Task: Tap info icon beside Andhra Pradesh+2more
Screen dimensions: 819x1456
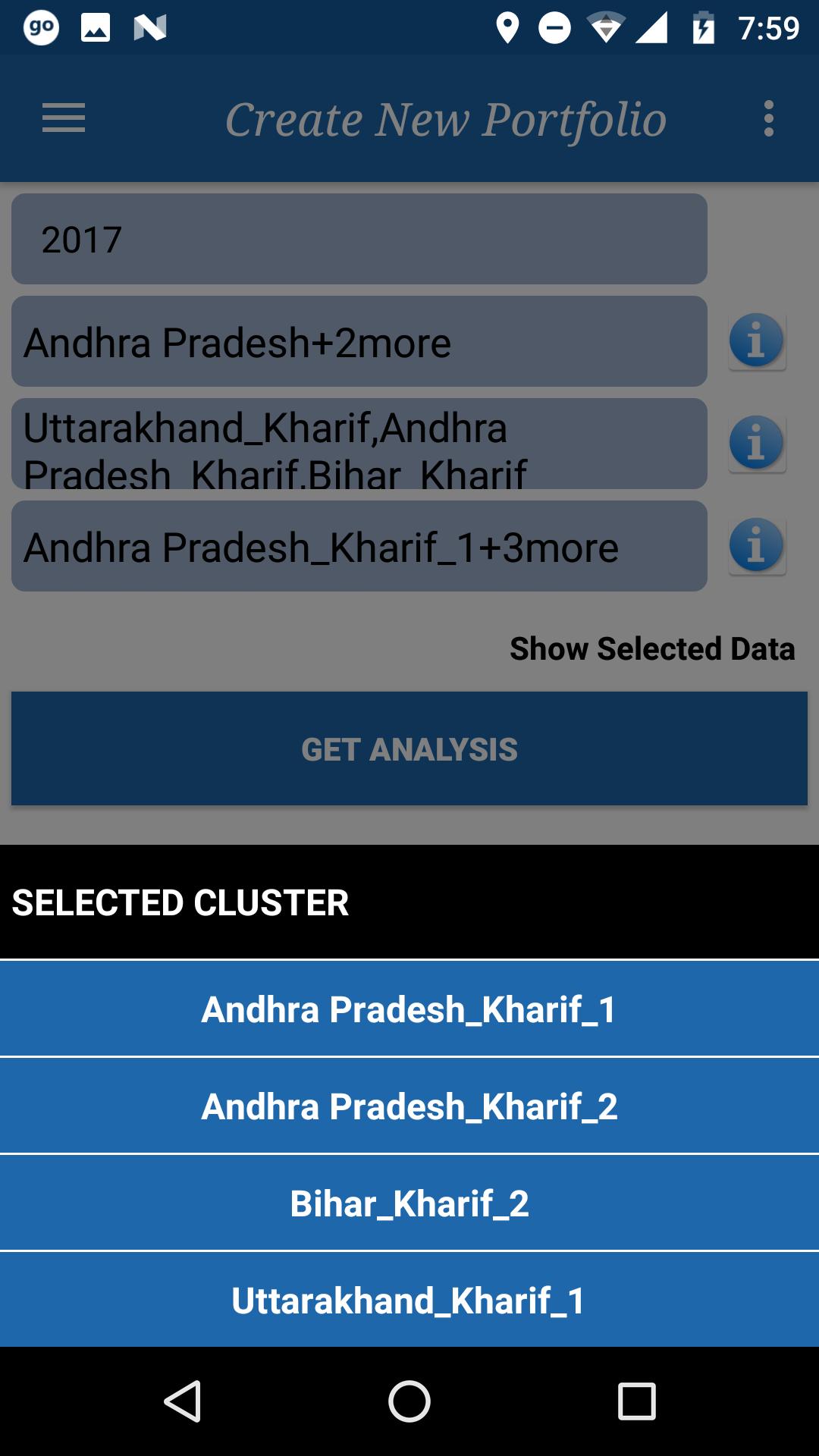Action: pyautogui.click(x=756, y=341)
